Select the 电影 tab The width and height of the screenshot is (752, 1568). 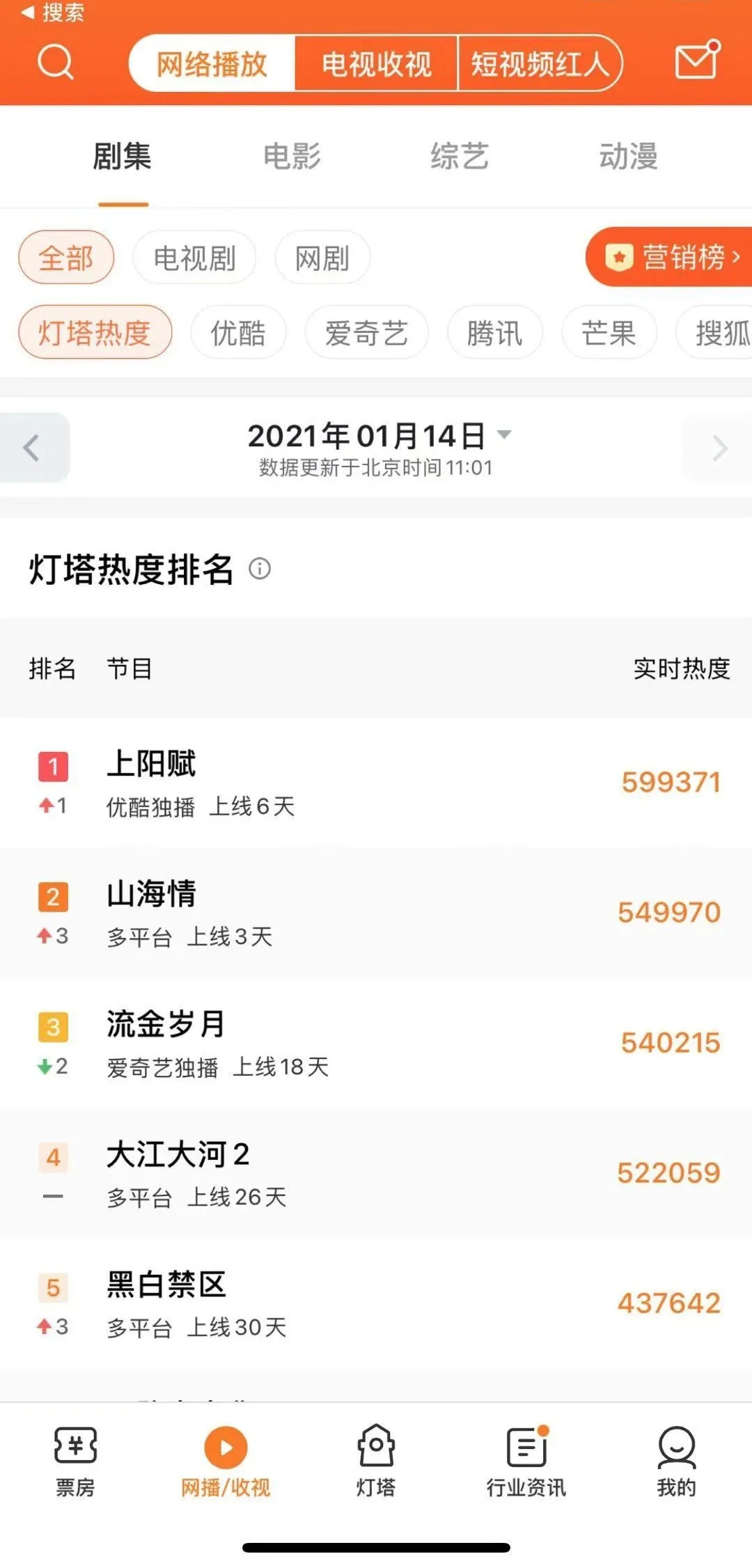[292, 156]
